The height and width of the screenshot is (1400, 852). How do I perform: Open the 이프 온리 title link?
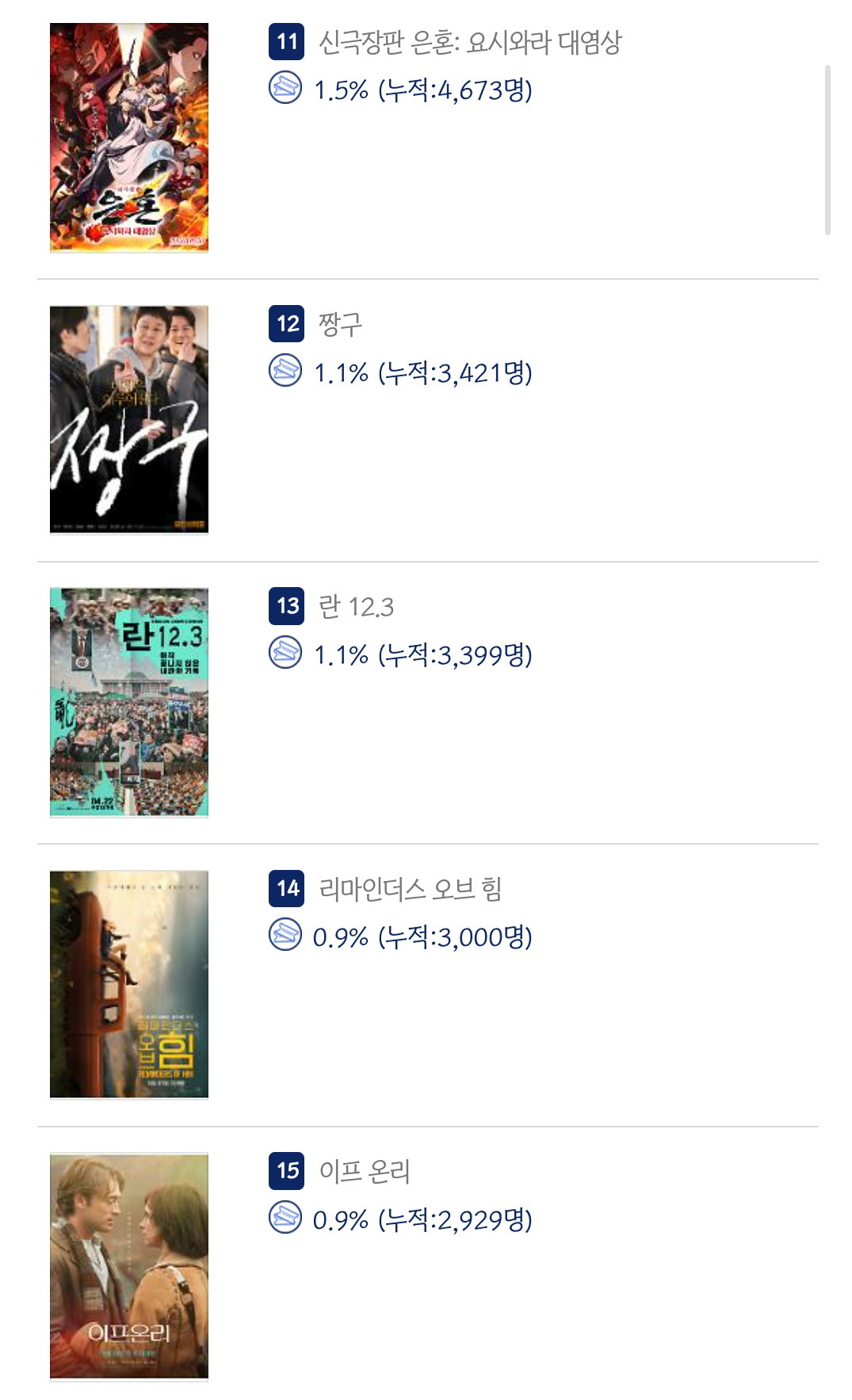(364, 1171)
